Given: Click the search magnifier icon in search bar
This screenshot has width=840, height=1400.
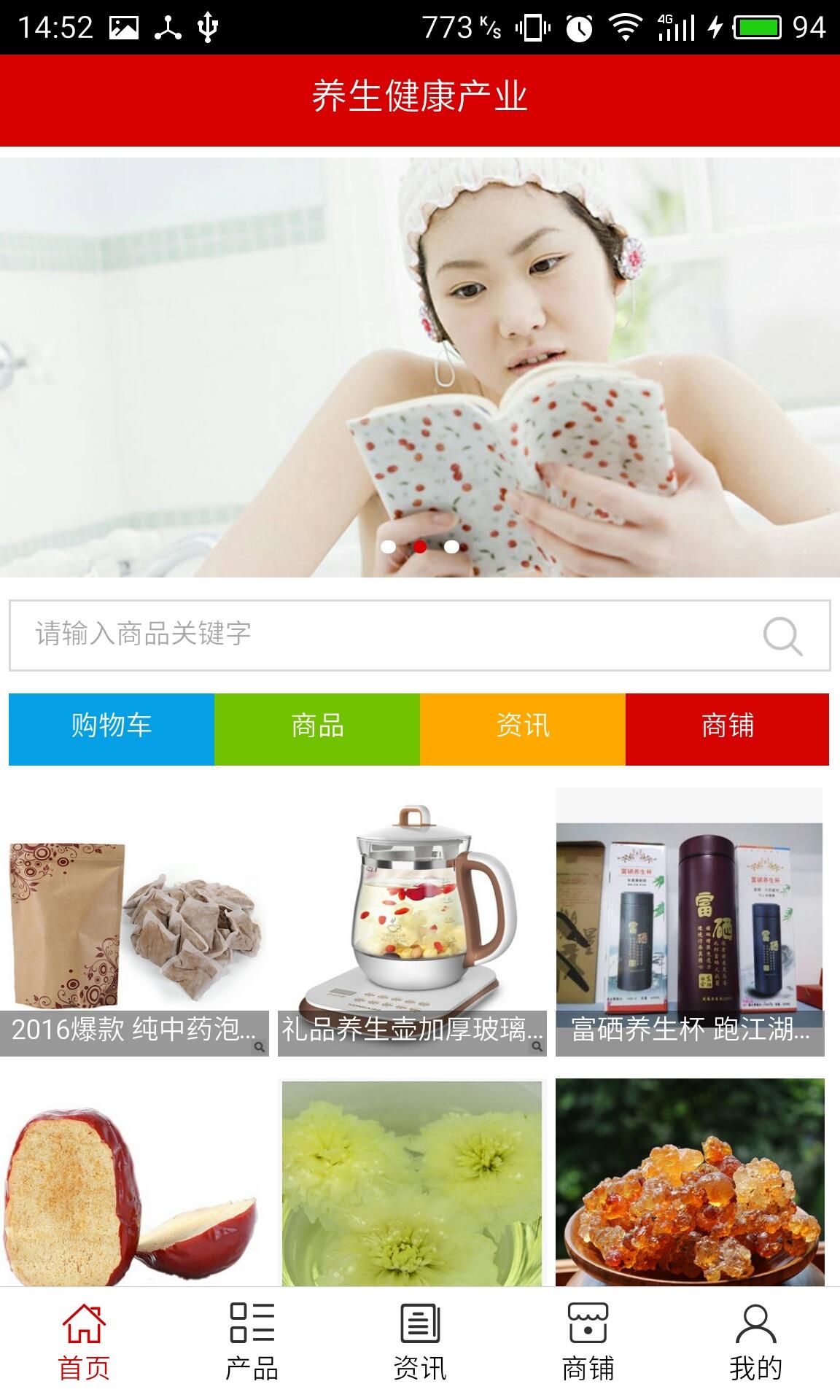Looking at the screenshot, I should point(782,635).
